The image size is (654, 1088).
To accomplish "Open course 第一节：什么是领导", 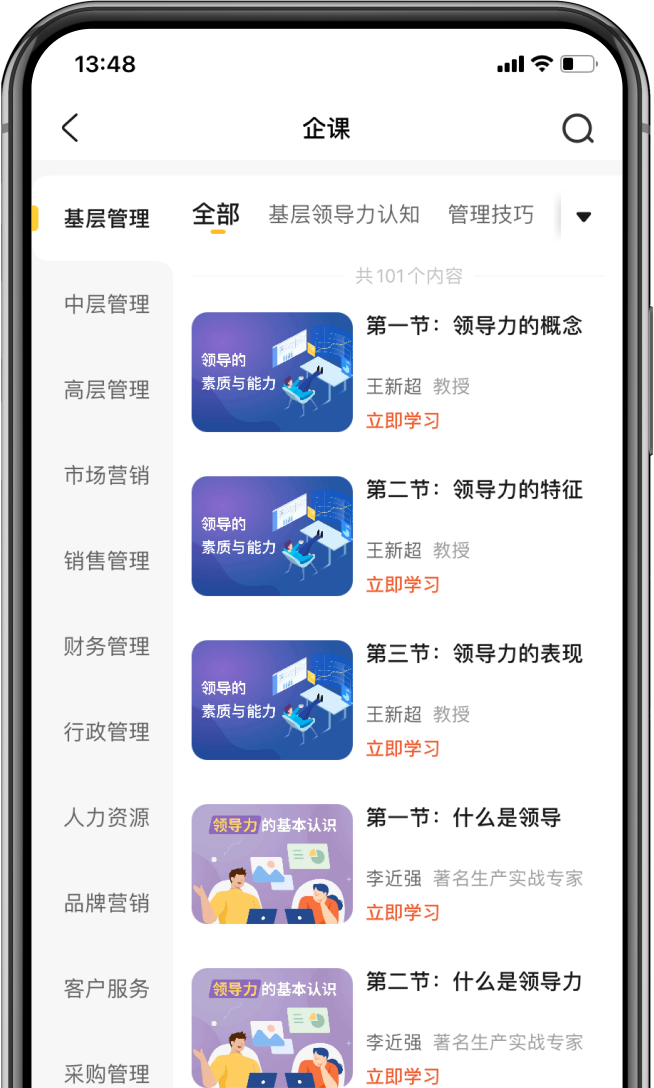I will click(x=463, y=818).
